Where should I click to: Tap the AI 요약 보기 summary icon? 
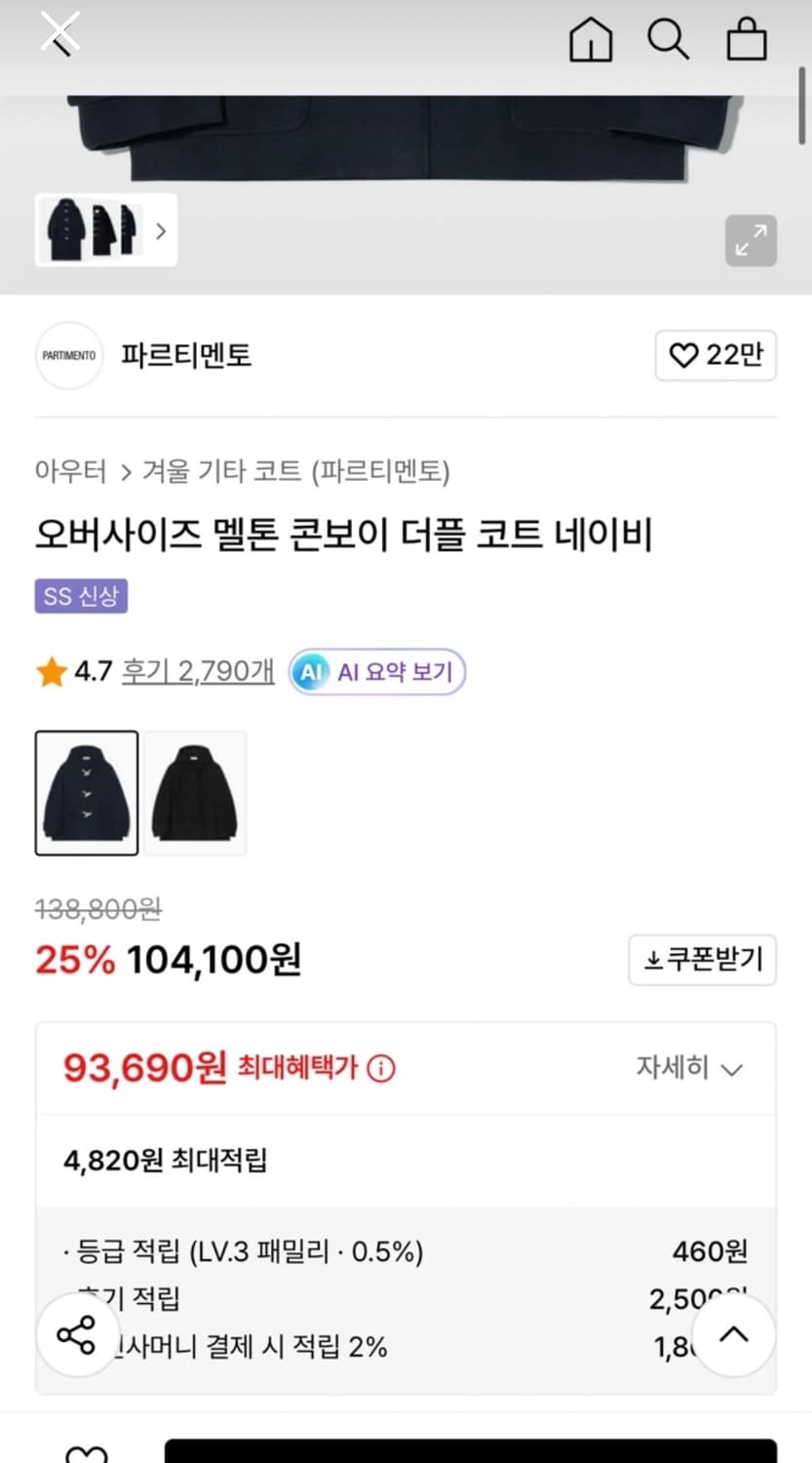click(312, 671)
